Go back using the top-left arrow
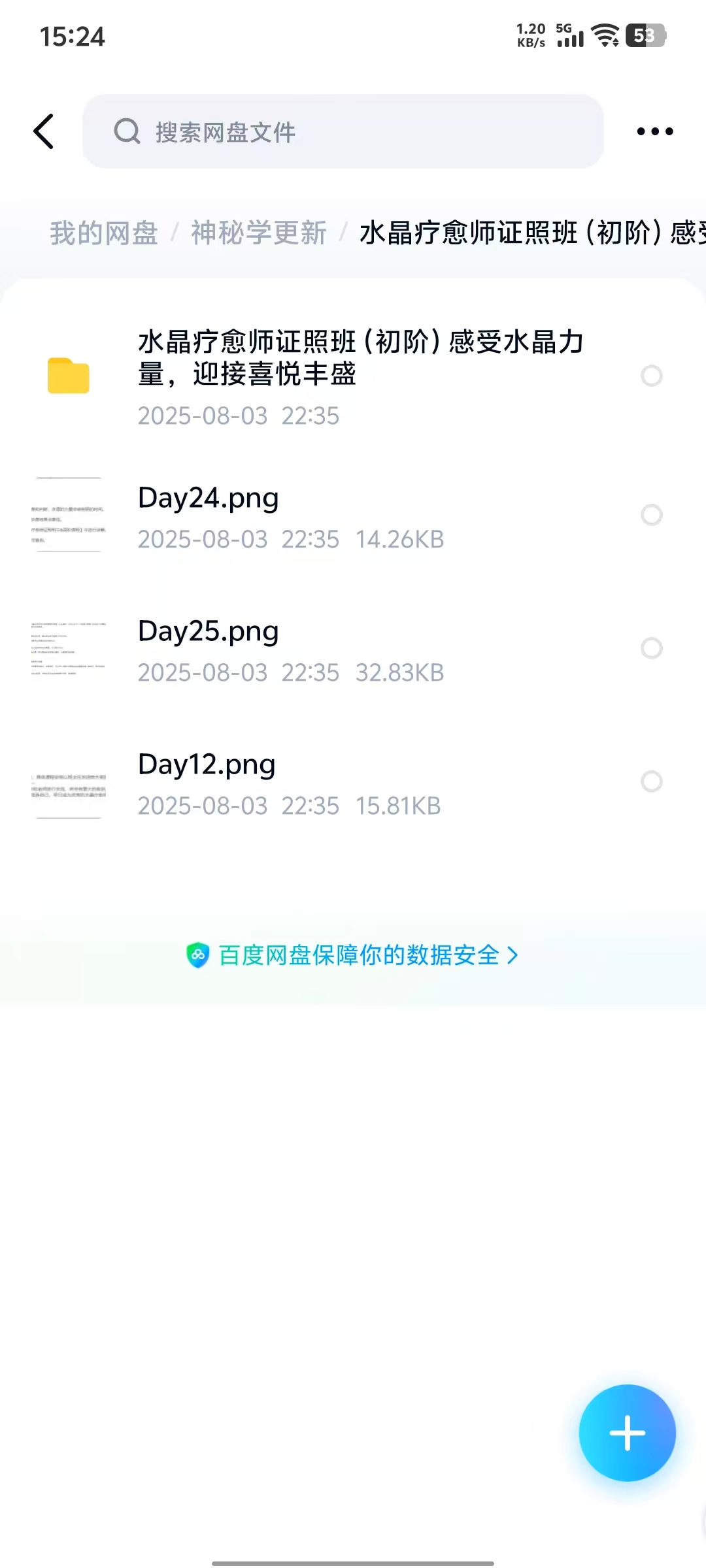The width and height of the screenshot is (706, 1568). 44,131
